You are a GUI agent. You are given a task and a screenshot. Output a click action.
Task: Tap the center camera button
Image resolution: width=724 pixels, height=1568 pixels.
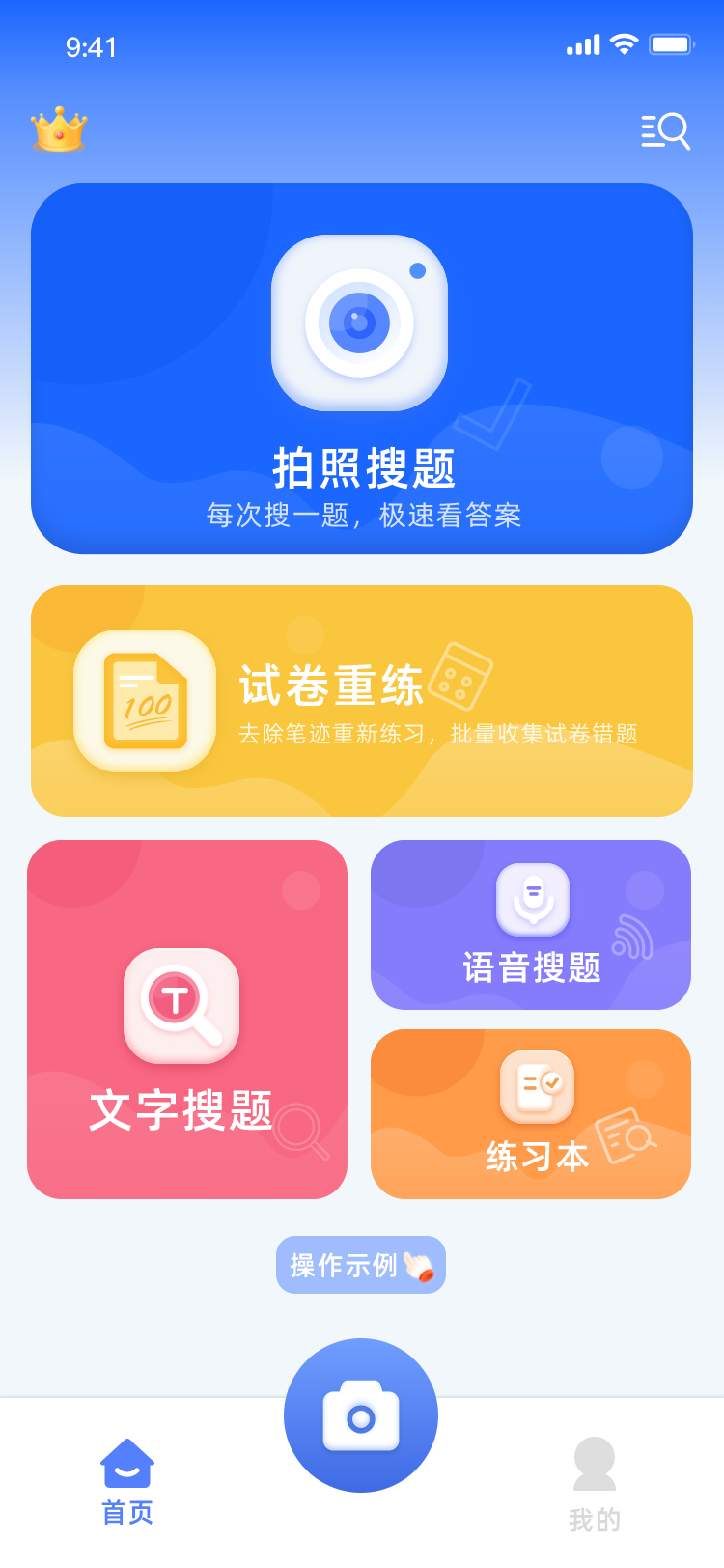point(361,1415)
